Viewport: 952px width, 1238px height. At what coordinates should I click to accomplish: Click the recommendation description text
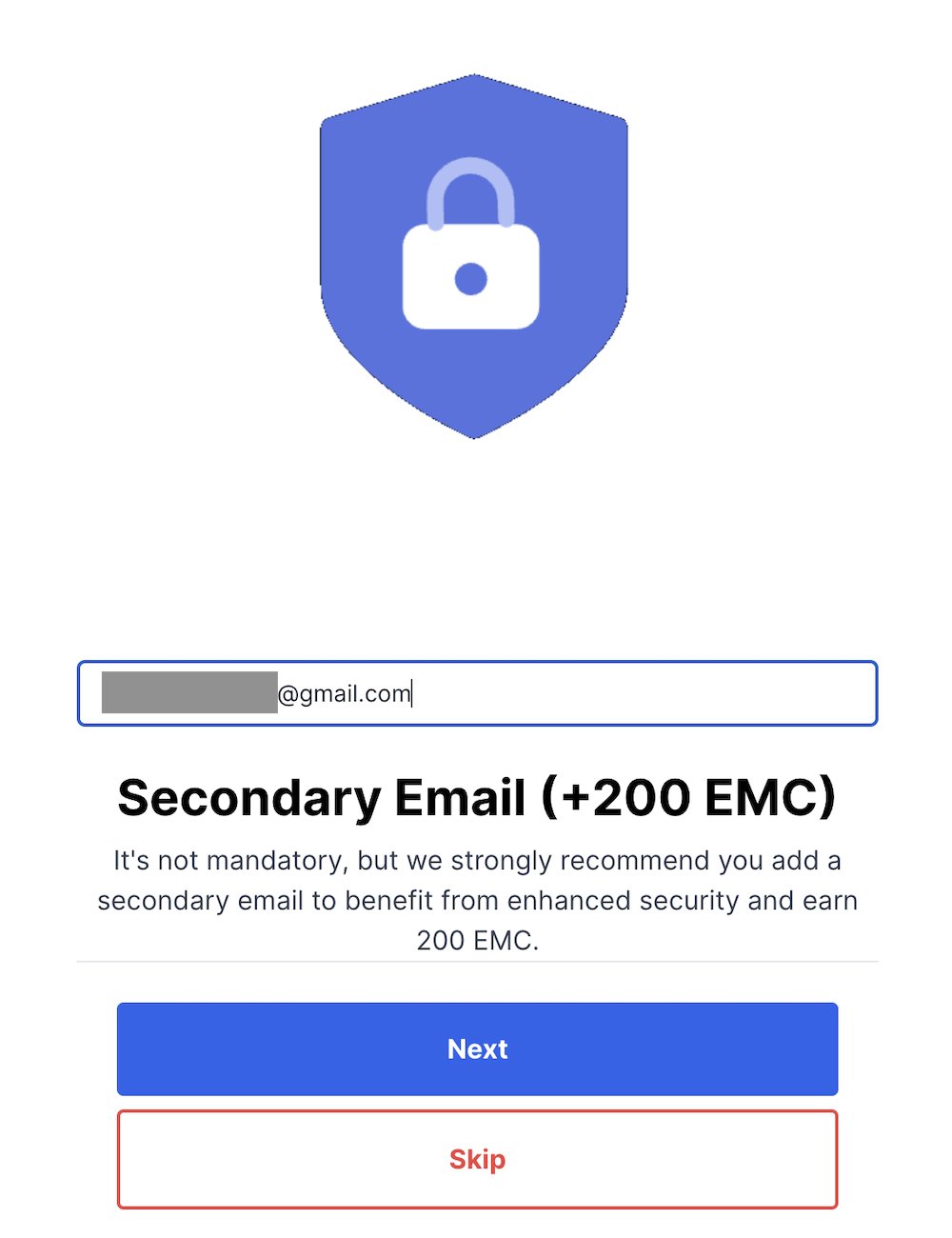tap(476, 900)
